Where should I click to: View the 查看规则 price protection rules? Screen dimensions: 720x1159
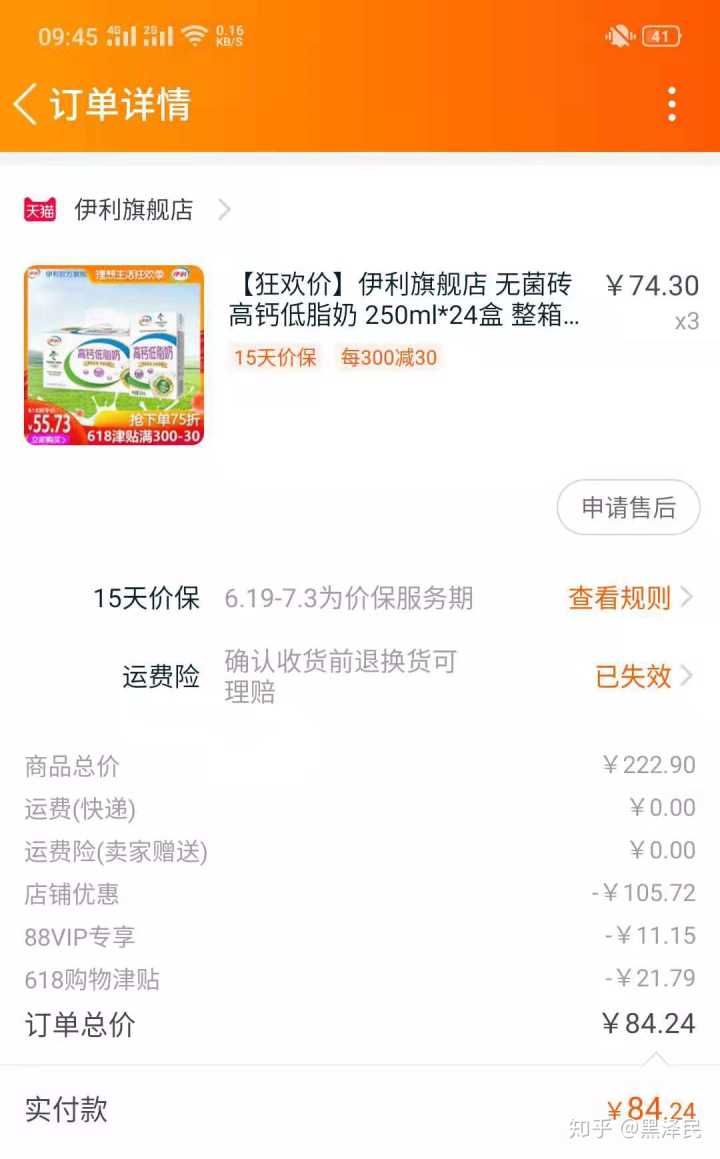tap(630, 598)
